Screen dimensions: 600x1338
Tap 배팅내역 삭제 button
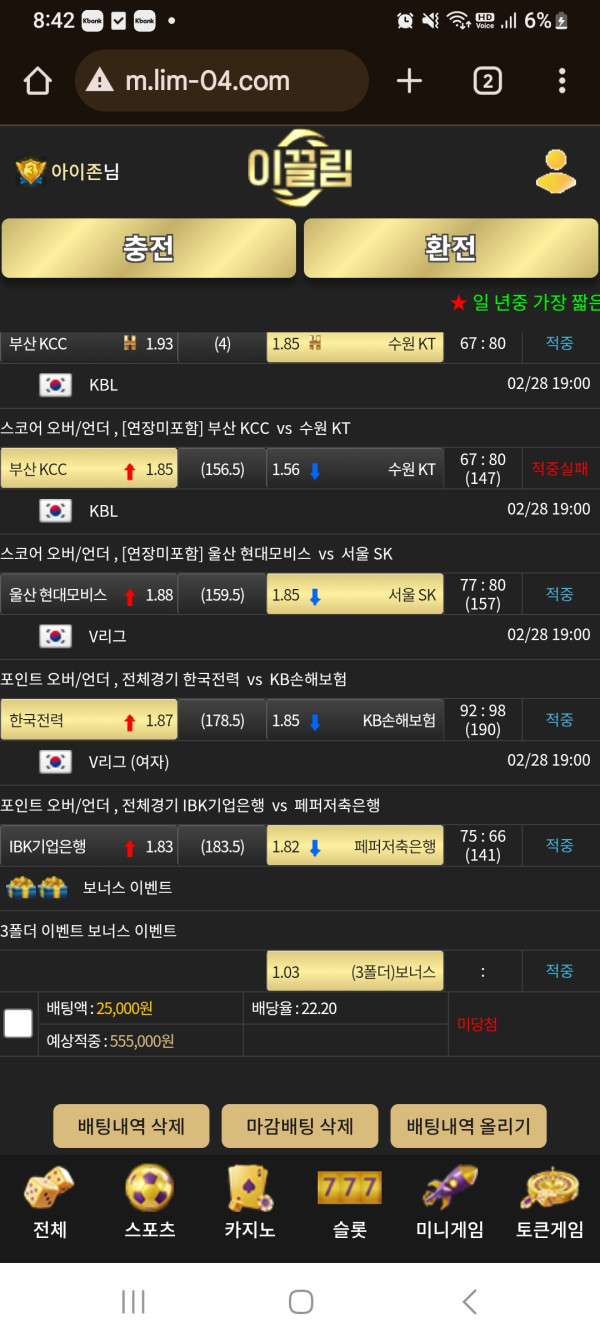click(x=131, y=1126)
